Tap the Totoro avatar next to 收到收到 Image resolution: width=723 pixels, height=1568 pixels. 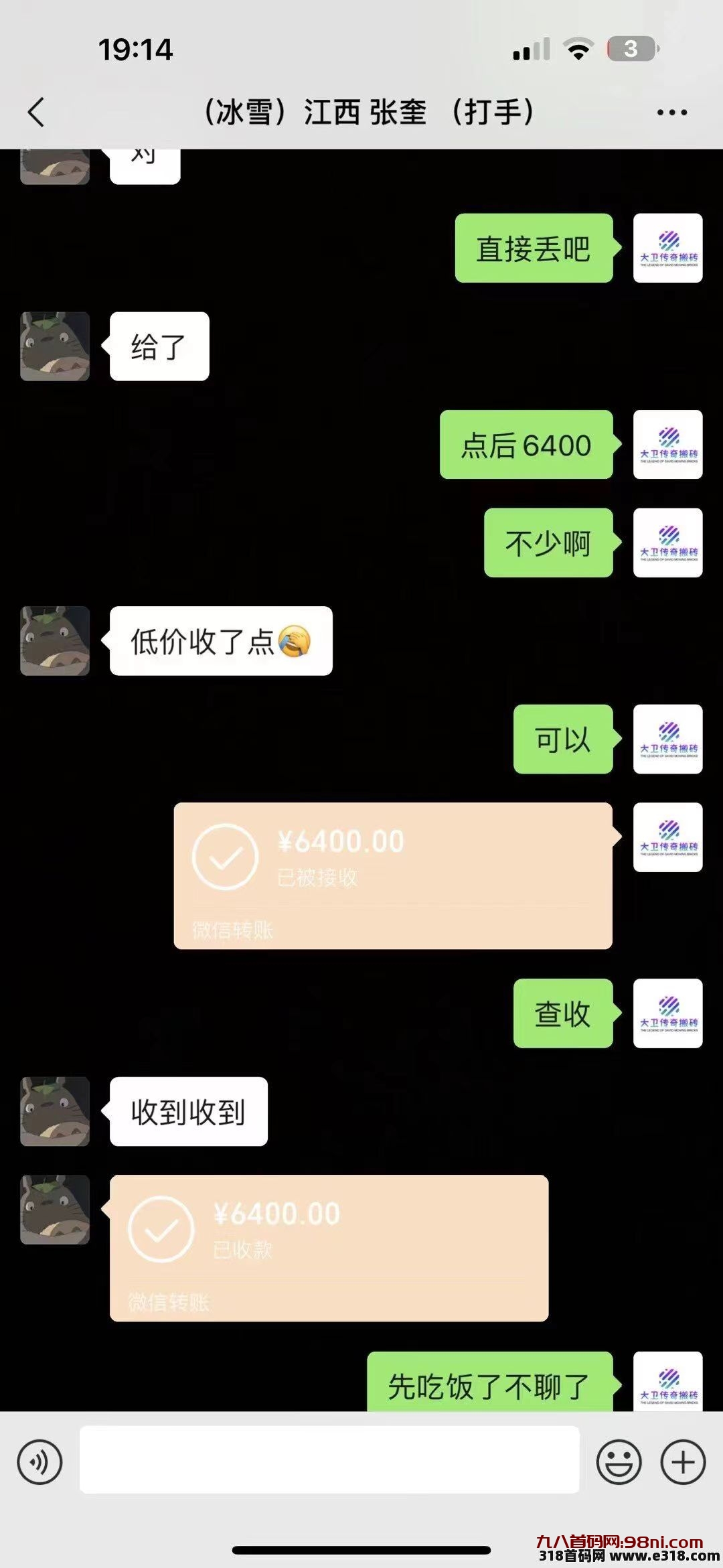54,1111
